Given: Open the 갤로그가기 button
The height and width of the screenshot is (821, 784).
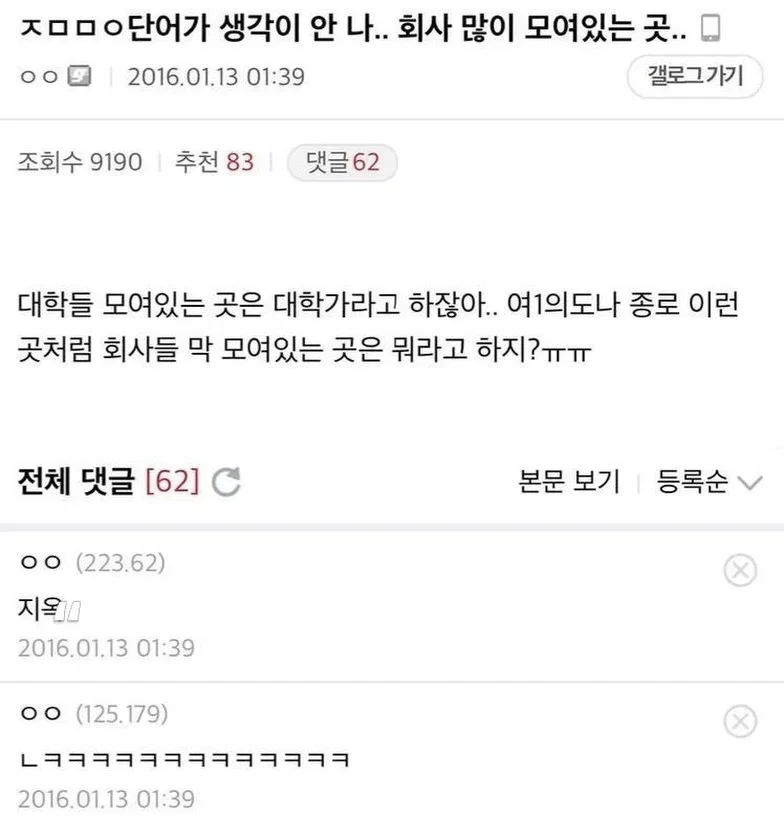Looking at the screenshot, I should click(x=695, y=76).
